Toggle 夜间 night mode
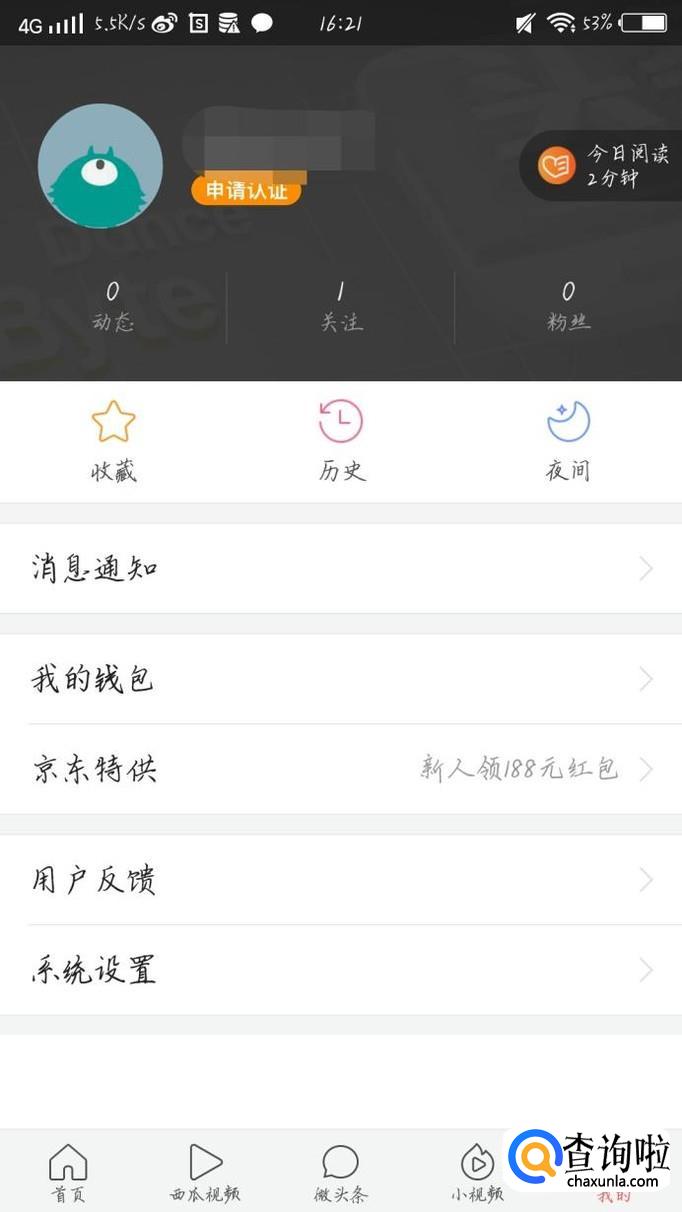The width and height of the screenshot is (682, 1212). (x=568, y=441)
